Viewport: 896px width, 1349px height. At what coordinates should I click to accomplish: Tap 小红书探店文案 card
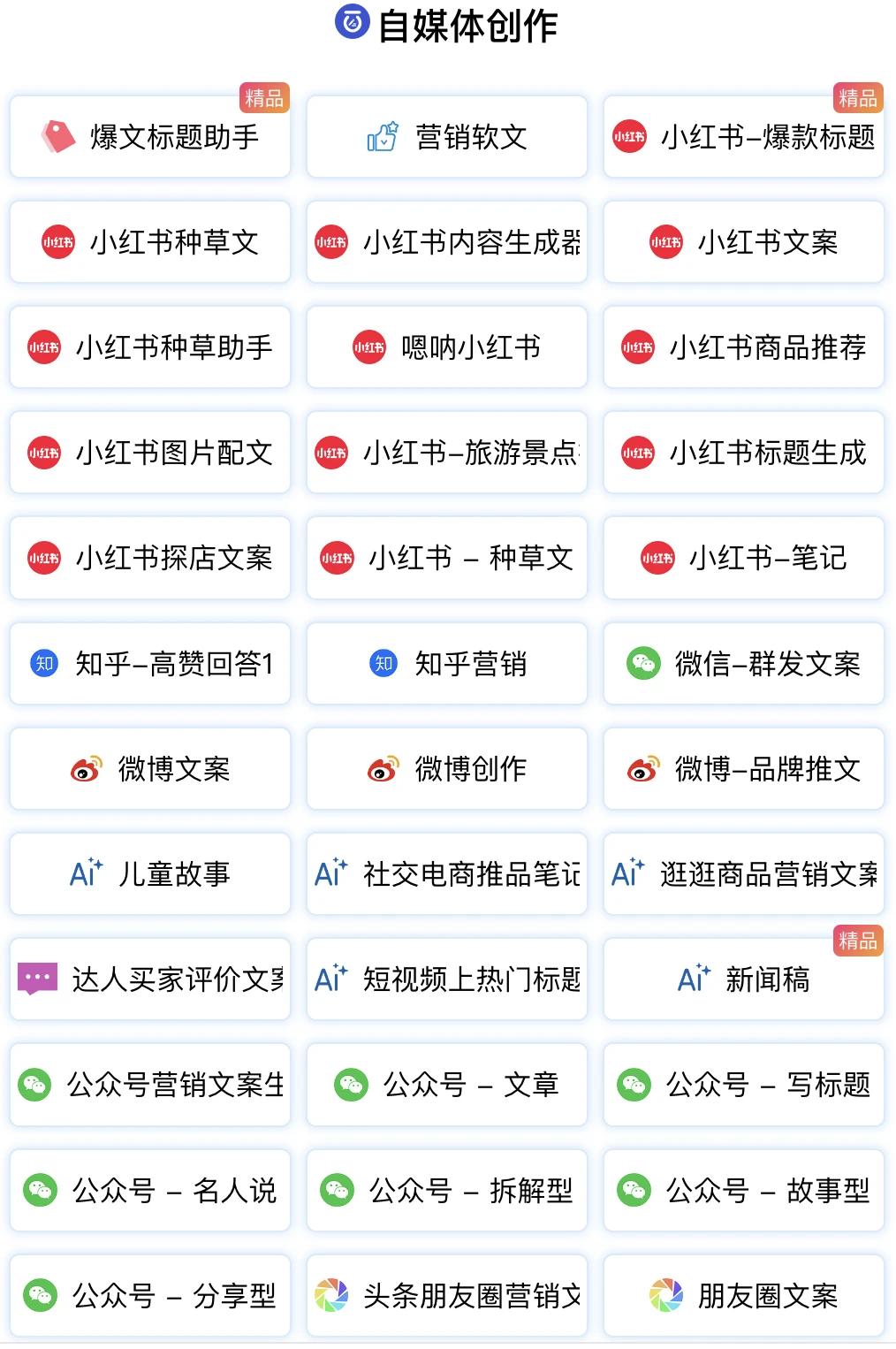click(150, 558)
